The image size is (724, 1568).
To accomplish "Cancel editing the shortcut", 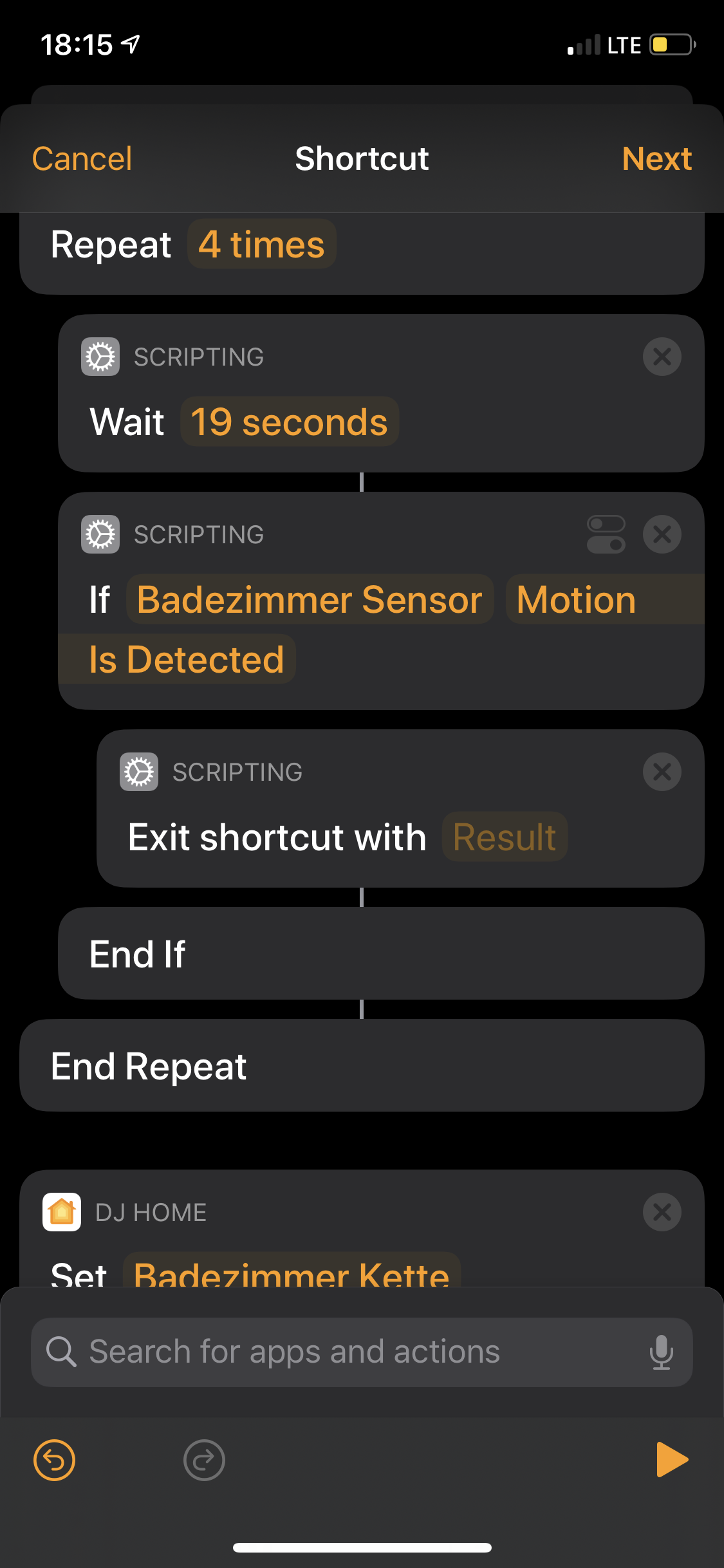I will click(x=82, y=159).
